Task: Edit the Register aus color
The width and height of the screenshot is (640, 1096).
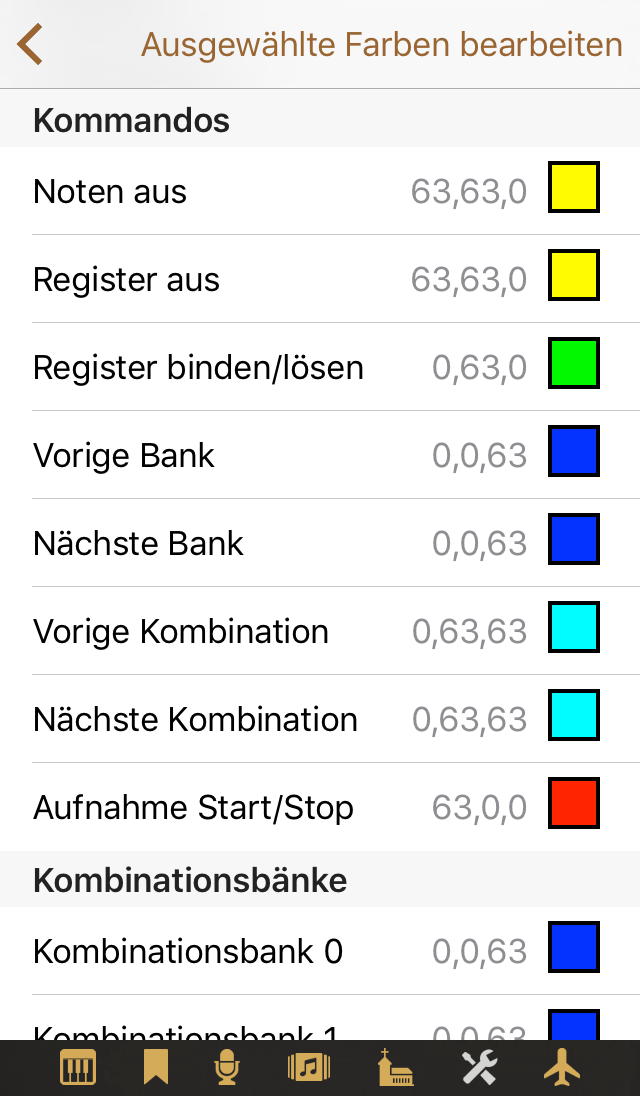Action: (x=320, y=279)
